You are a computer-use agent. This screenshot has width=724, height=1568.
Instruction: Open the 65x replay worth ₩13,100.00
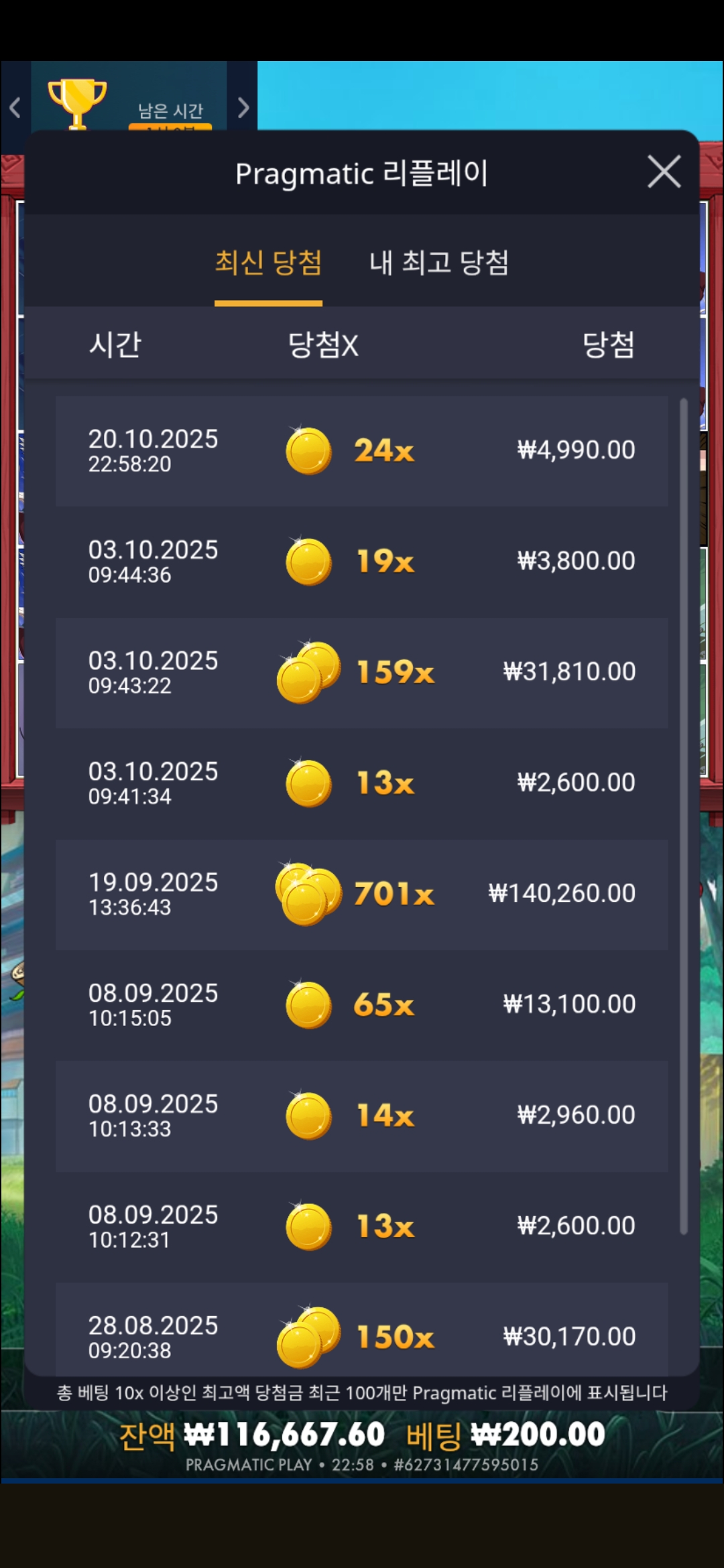tap(361, 1004)
